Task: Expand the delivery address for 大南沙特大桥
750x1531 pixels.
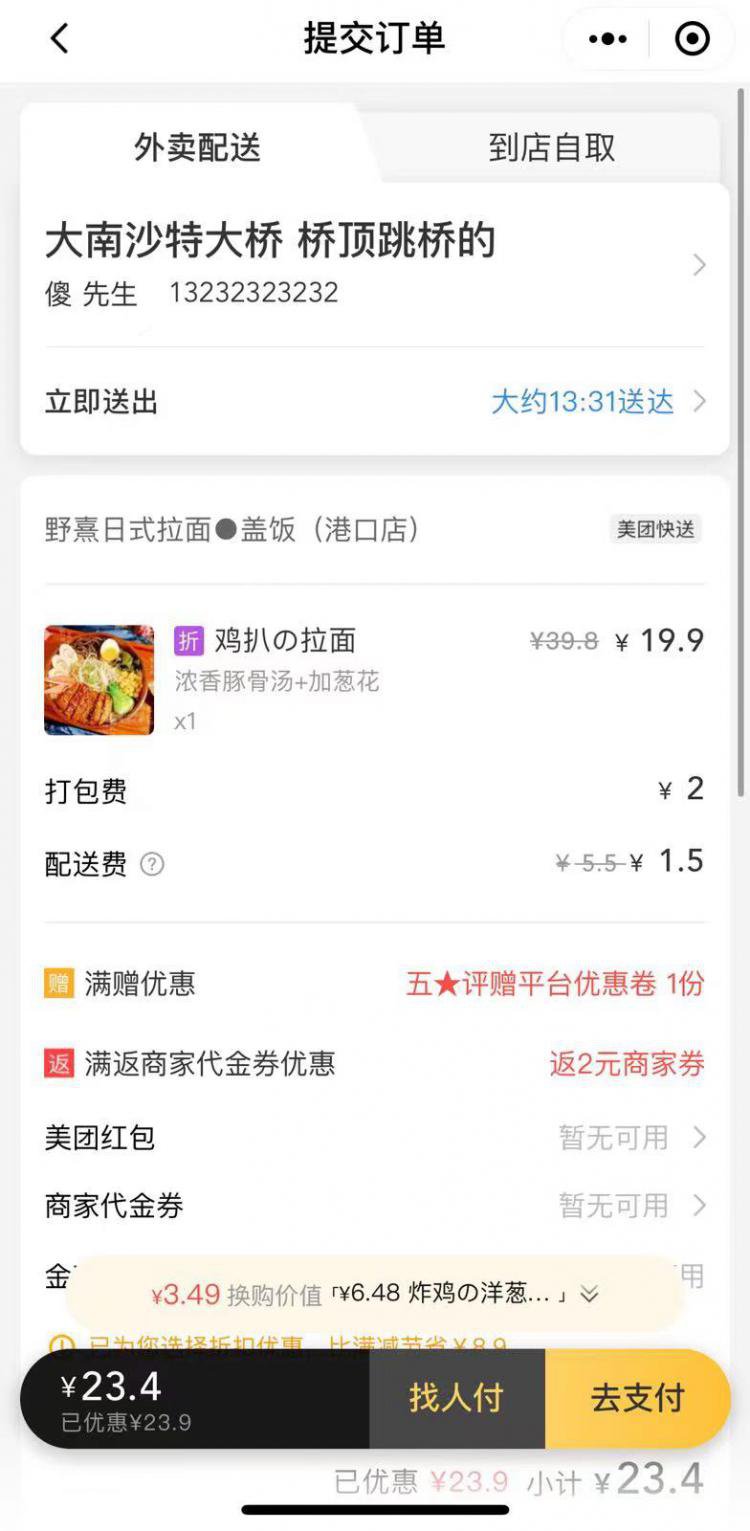Action: [x=698, y=265]
